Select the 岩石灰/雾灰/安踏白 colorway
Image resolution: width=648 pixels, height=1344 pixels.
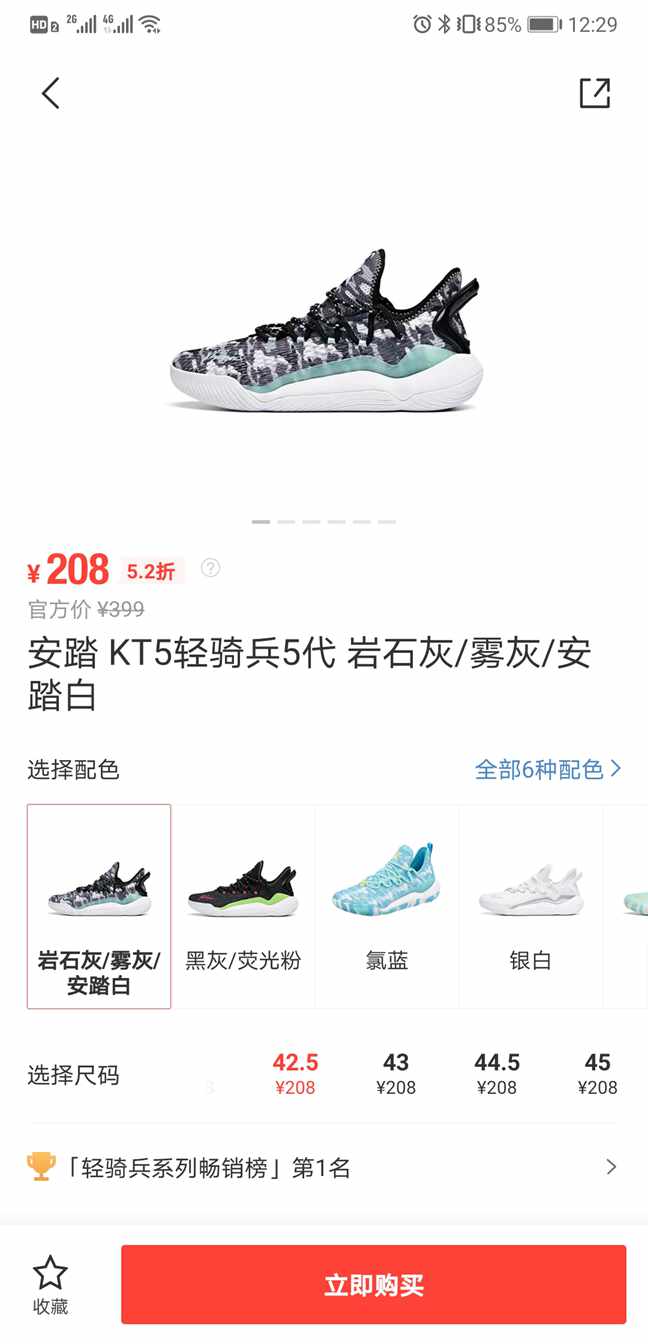(x=99, y=906)
